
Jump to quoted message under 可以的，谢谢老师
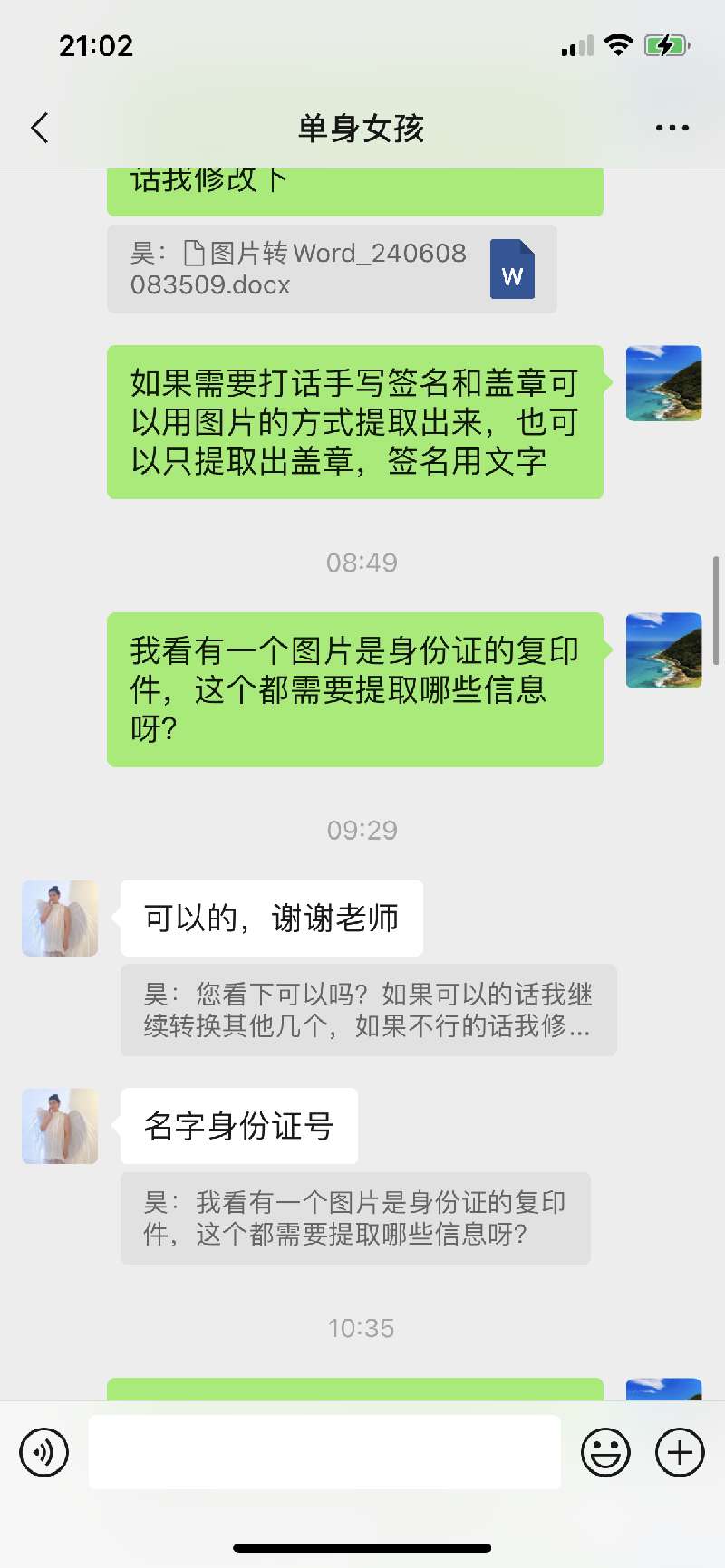pyautogui.click(x=368, y=1010)
